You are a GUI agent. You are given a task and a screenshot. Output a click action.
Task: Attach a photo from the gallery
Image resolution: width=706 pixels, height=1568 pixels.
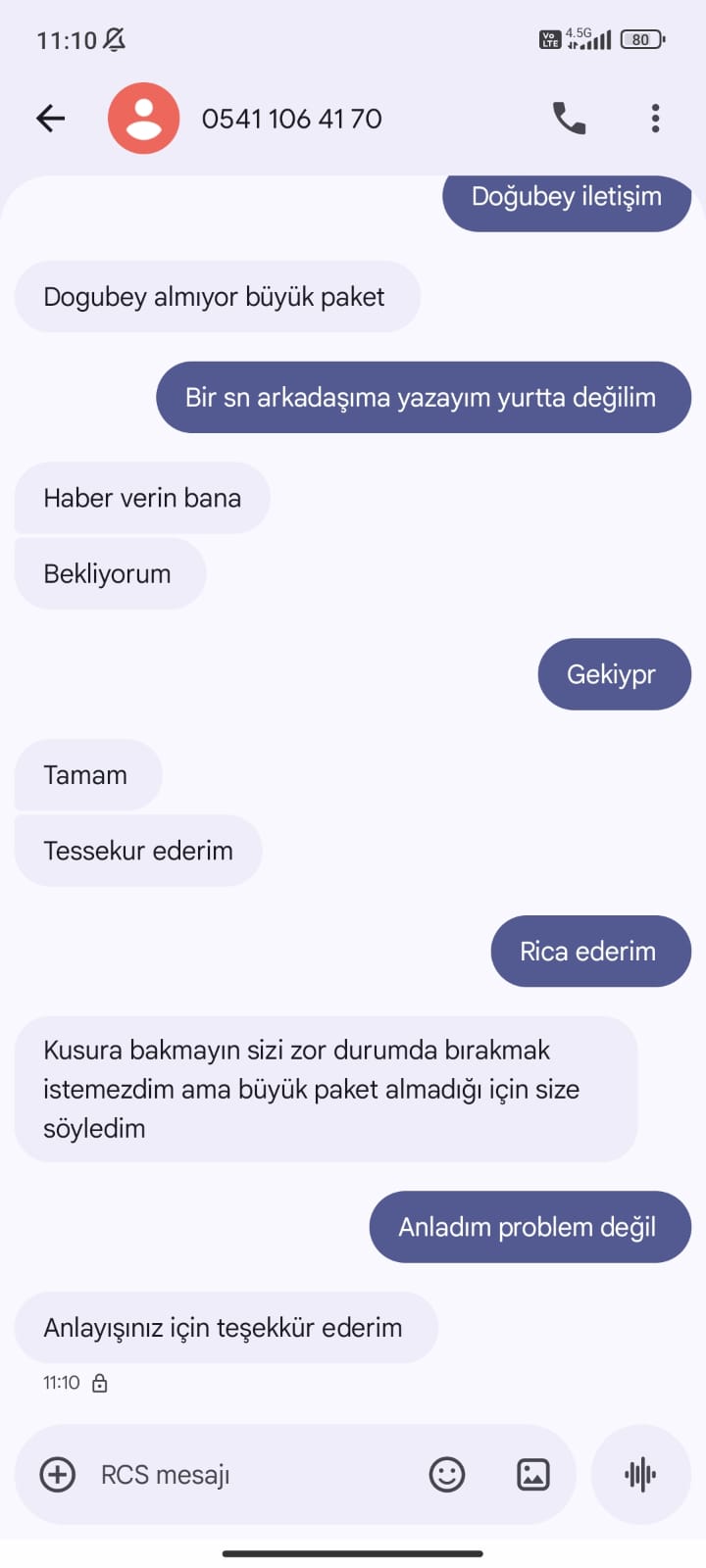tap(533, 1474)
